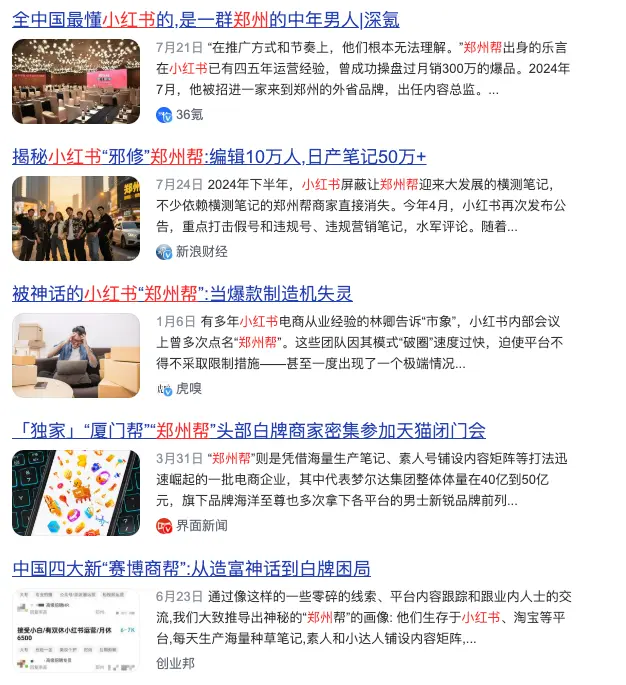Tap the screenshot thumbnail from 创业邦
This screenshot has height=685, width=626.
click(x=76, y=630)
